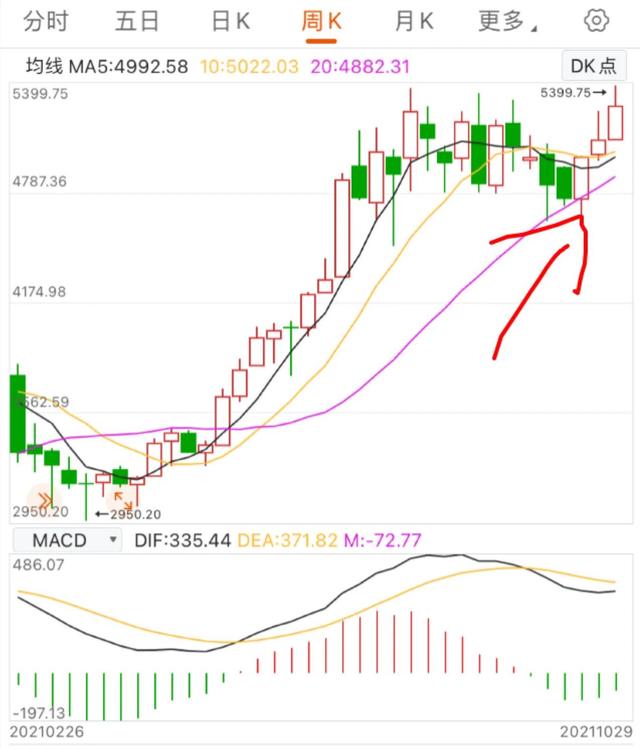
Task: Tap the 周K weekly tab
Action: click(322, 21)
